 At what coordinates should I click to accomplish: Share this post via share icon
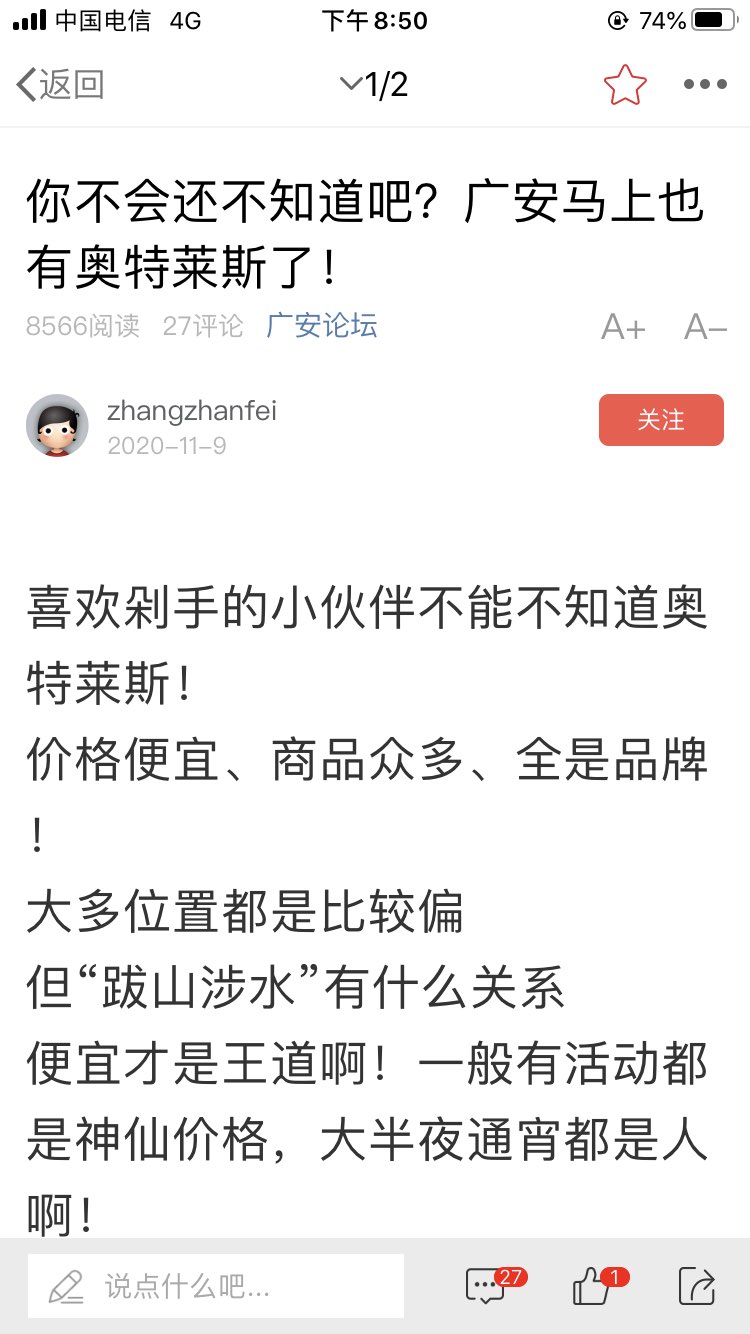pos(696,1285)
